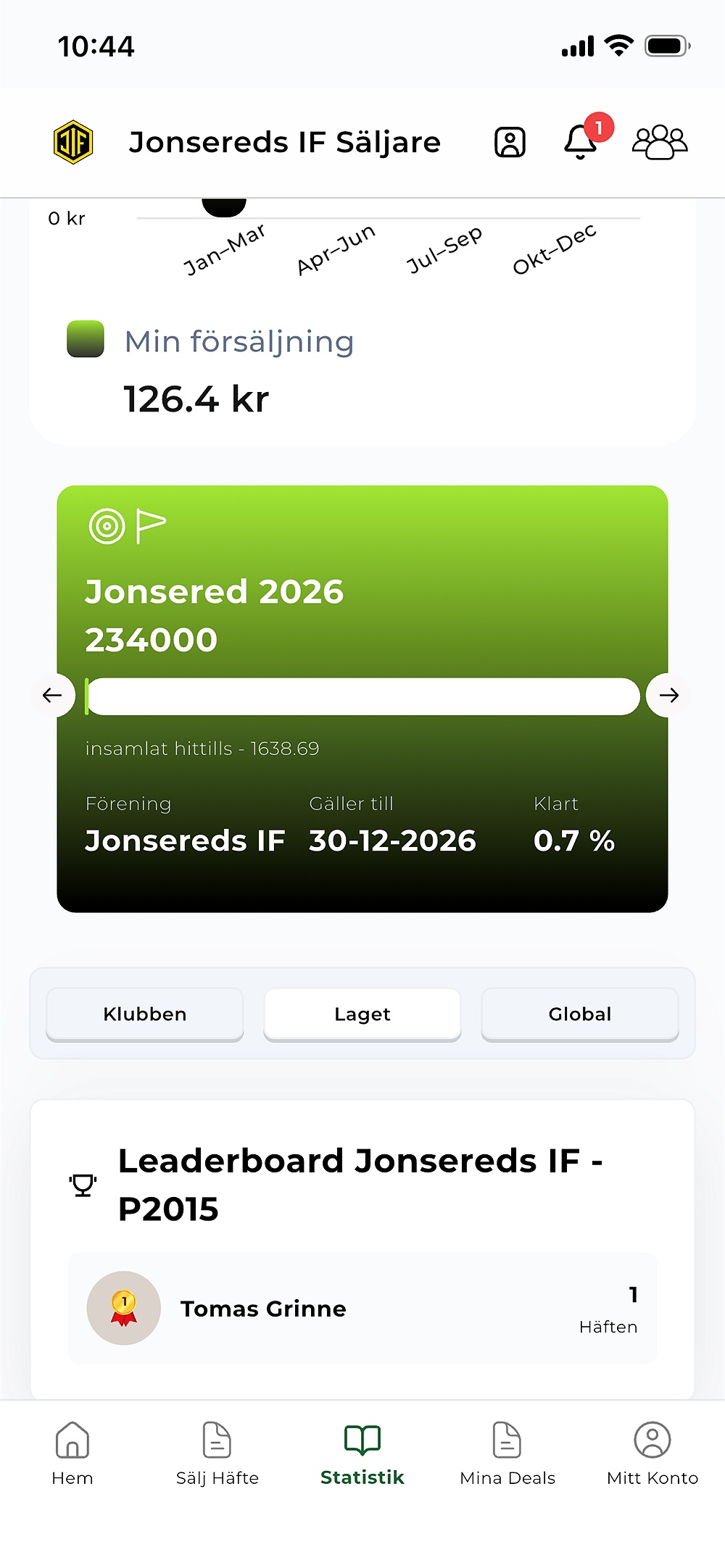Open Tomas Grinne's leaderboard entry
Screen dimensions: 725x1568
(x=362, y=1309)
